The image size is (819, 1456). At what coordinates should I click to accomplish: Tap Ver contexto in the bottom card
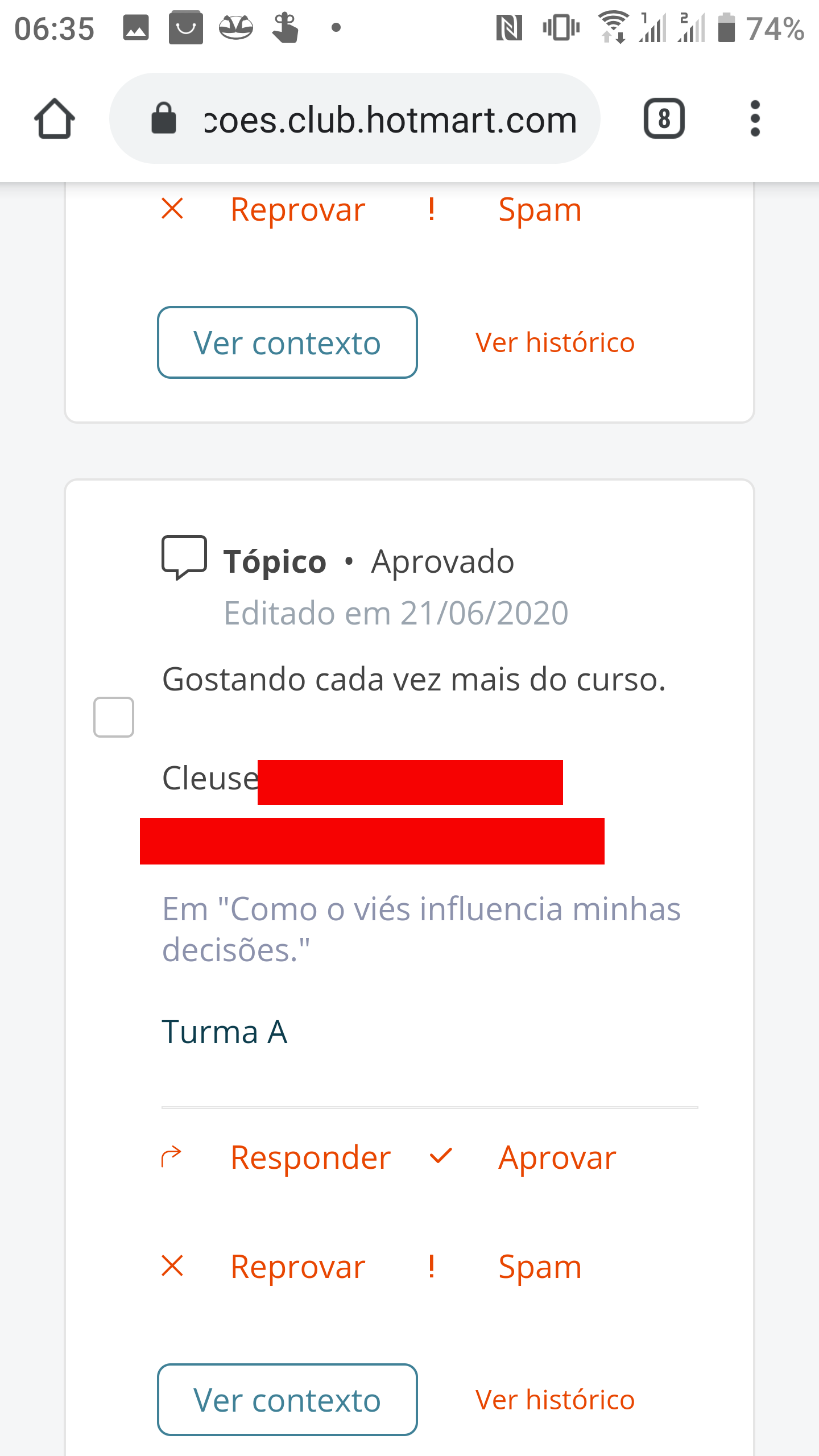[287, 1399]
